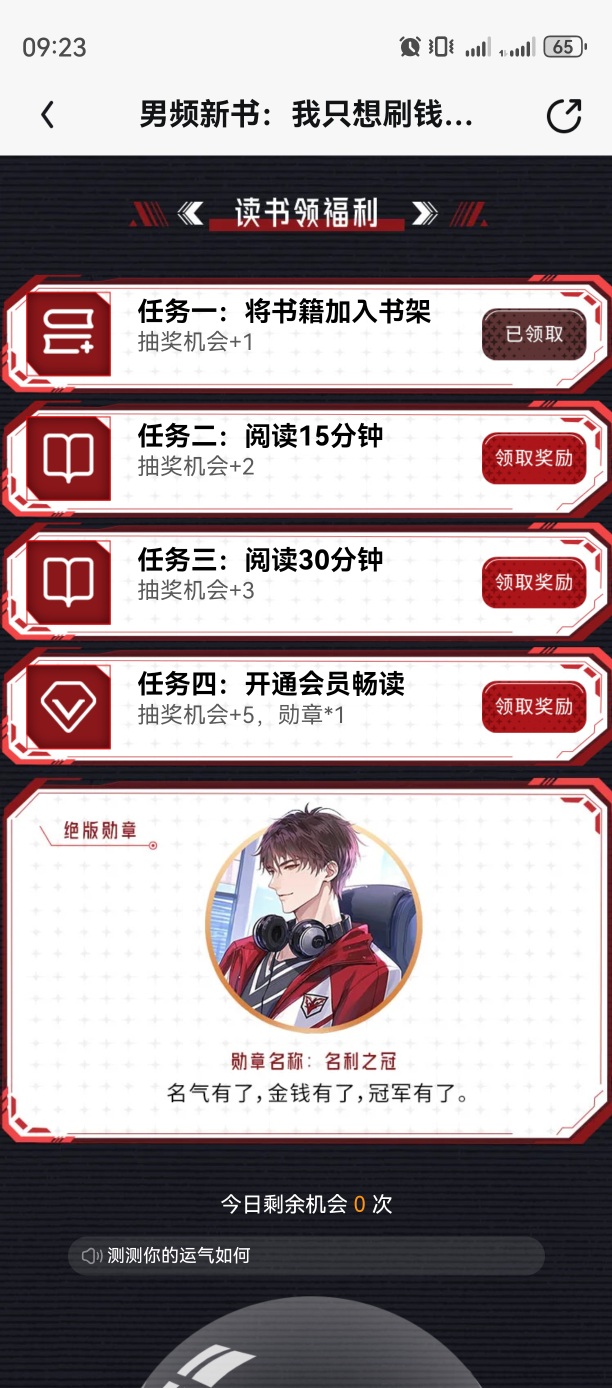Share this page via top-right icon

(564, 115)
